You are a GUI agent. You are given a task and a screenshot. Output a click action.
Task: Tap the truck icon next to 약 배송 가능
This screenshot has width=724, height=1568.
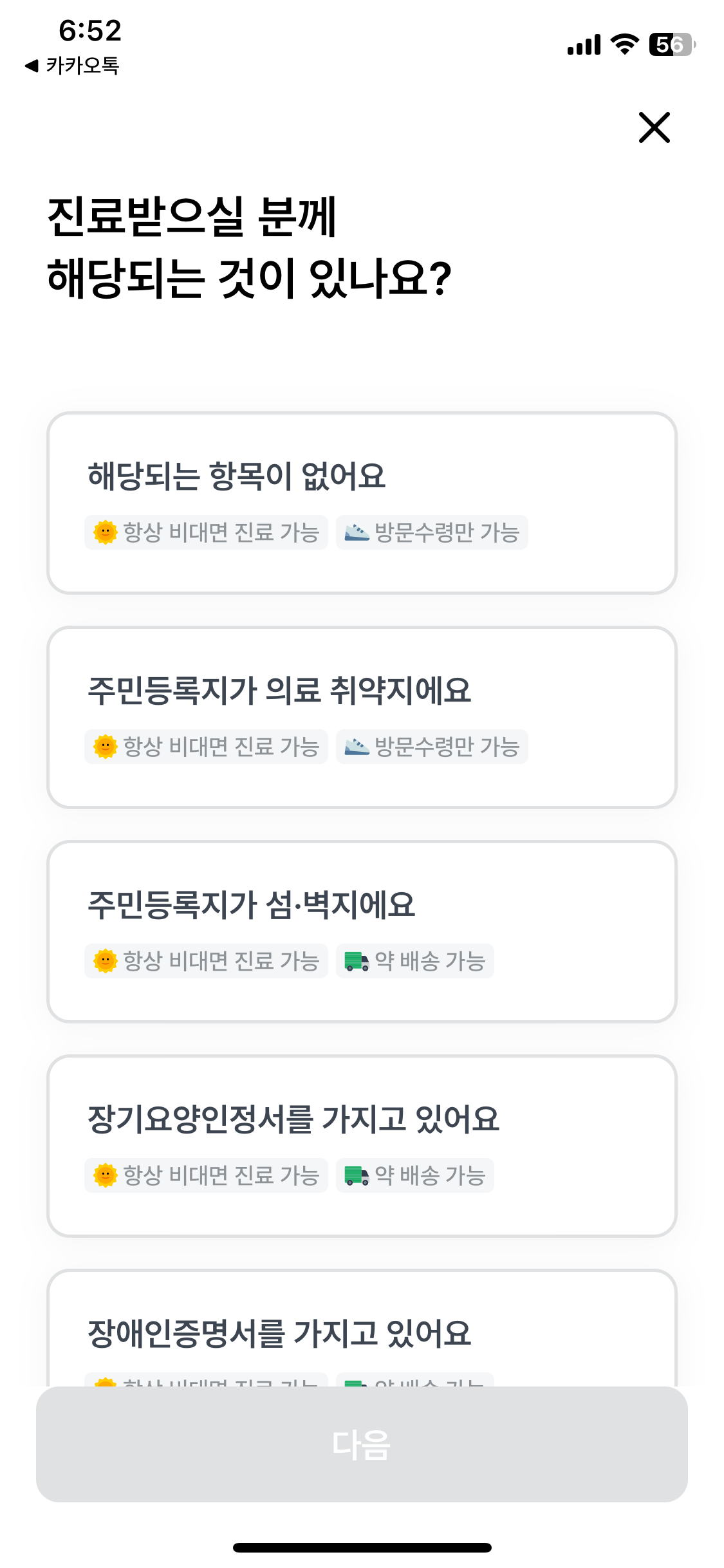coord(355,961)
